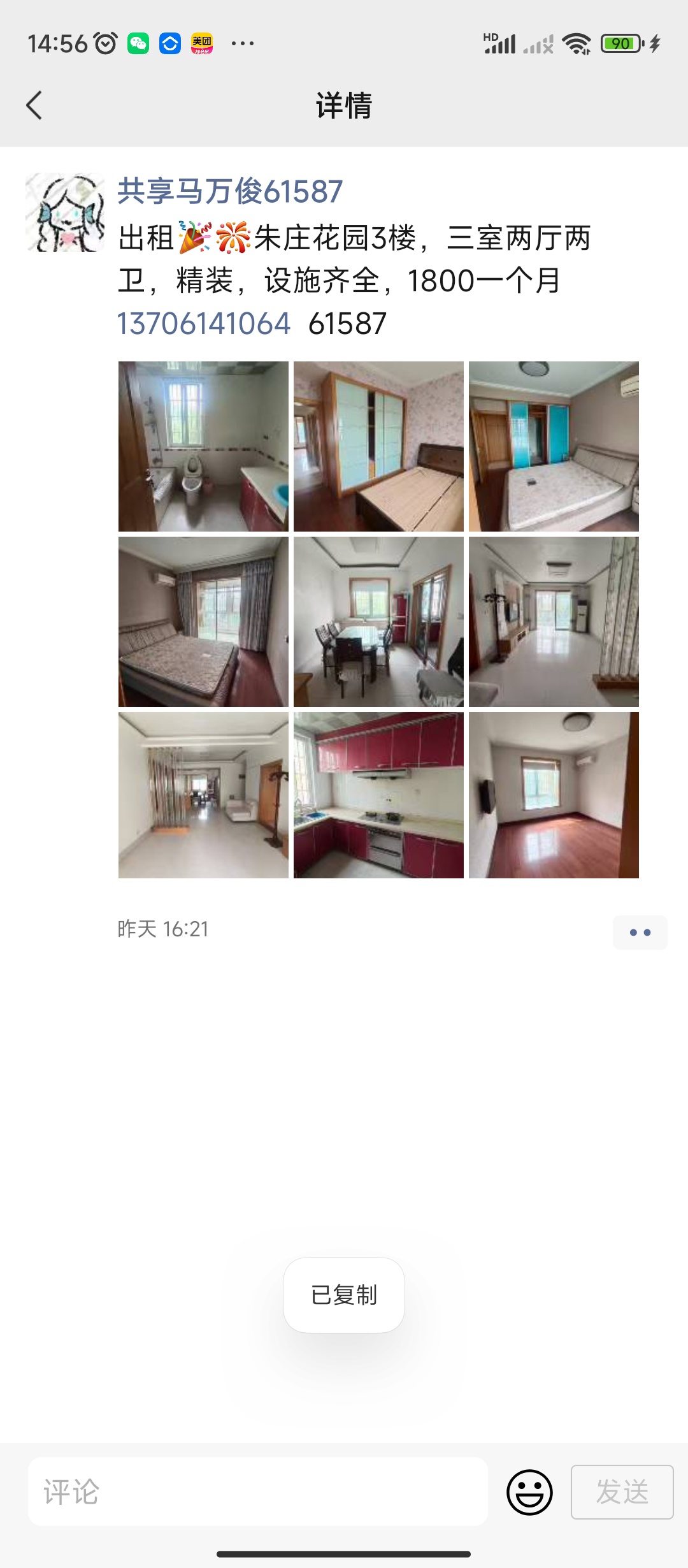Open the bedroom photo with gray curtains
The image size is (688, 1568).
pos(203,621)
